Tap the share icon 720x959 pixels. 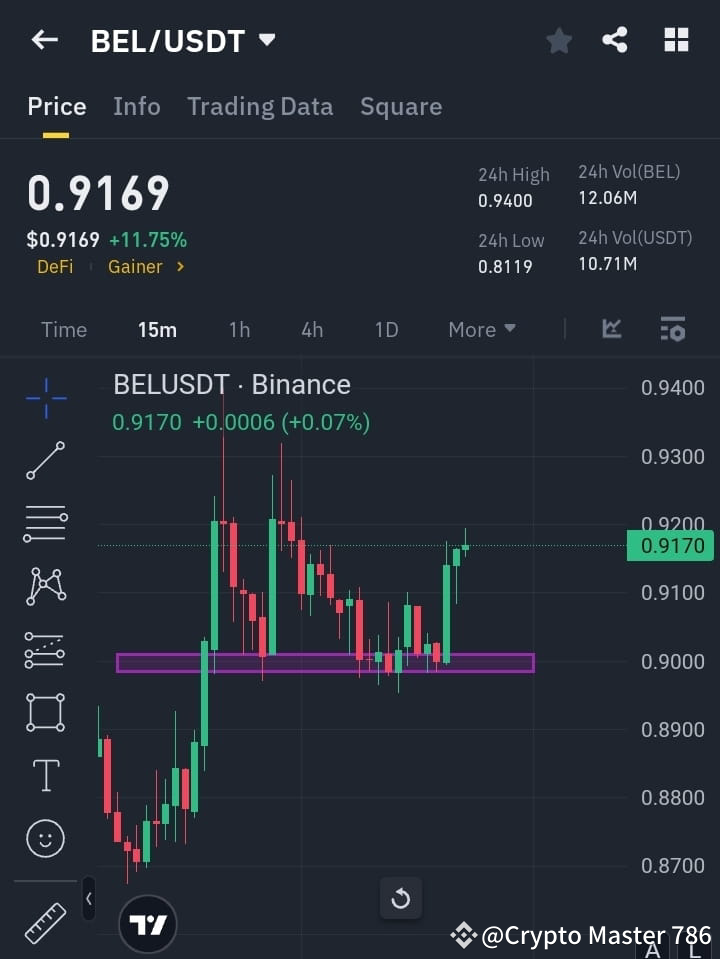pyautogui.click(x=615, y=40)
